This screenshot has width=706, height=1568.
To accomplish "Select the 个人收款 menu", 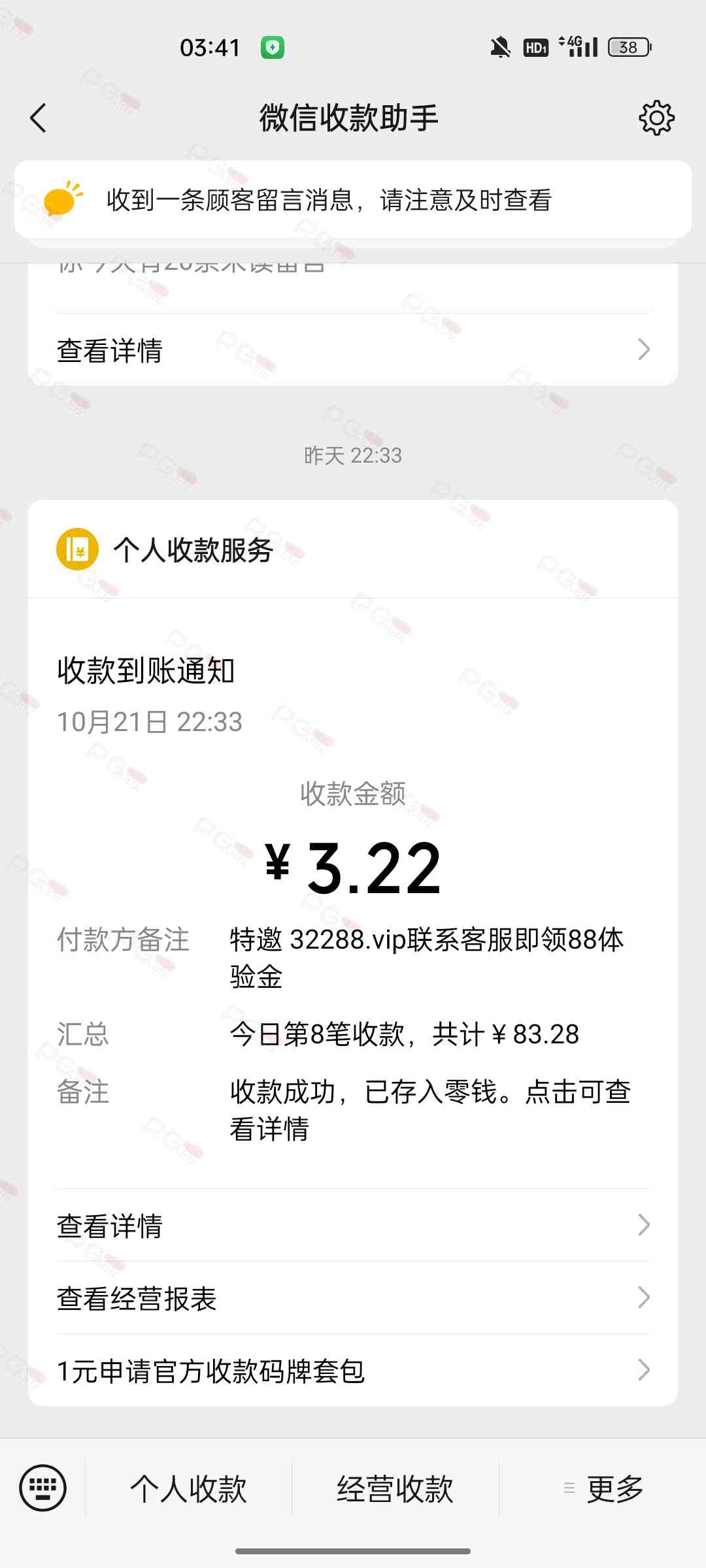I will point(189,1489).
